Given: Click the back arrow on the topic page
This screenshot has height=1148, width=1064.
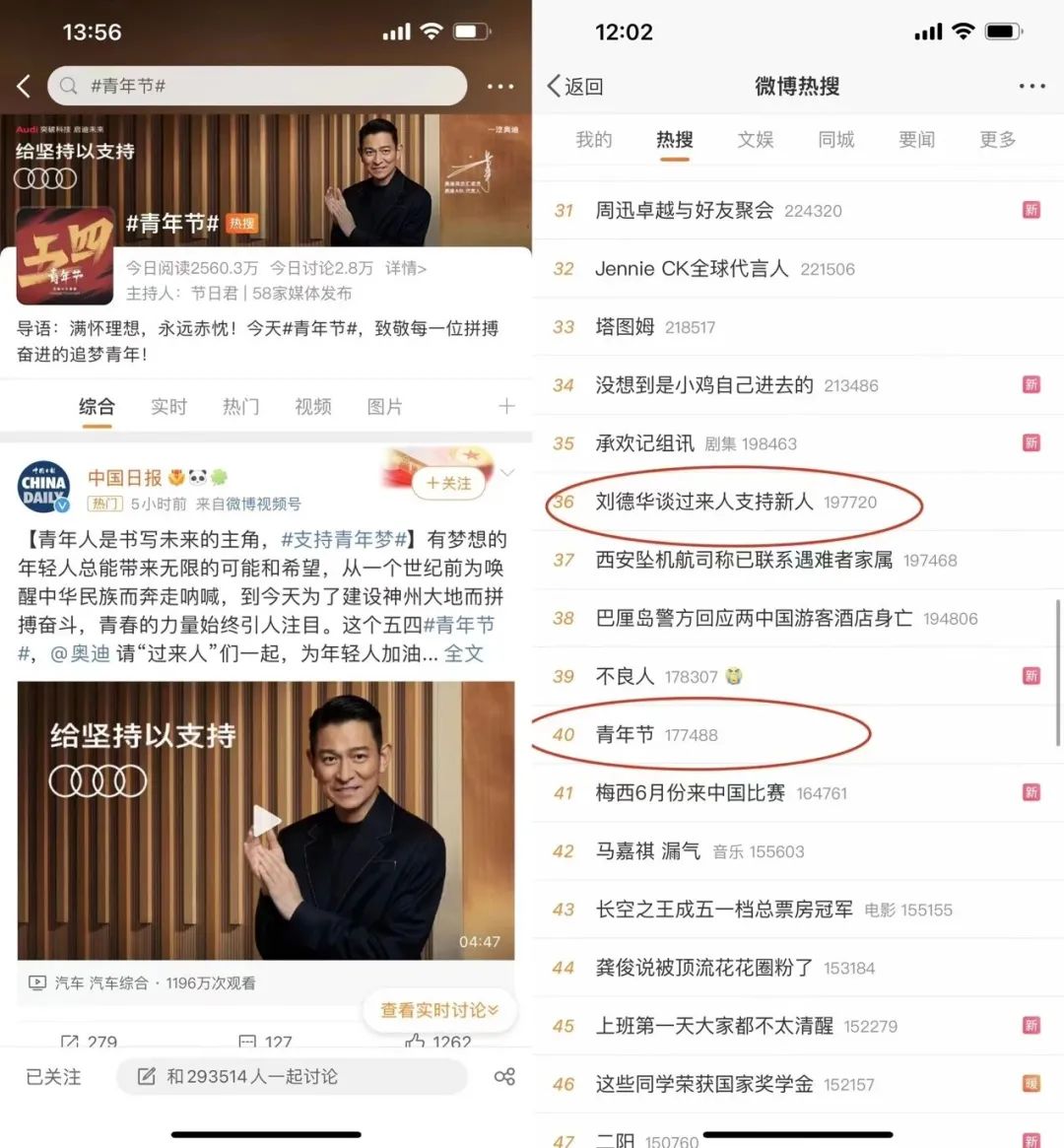Looking at the screenshot, I should point(24,86).
